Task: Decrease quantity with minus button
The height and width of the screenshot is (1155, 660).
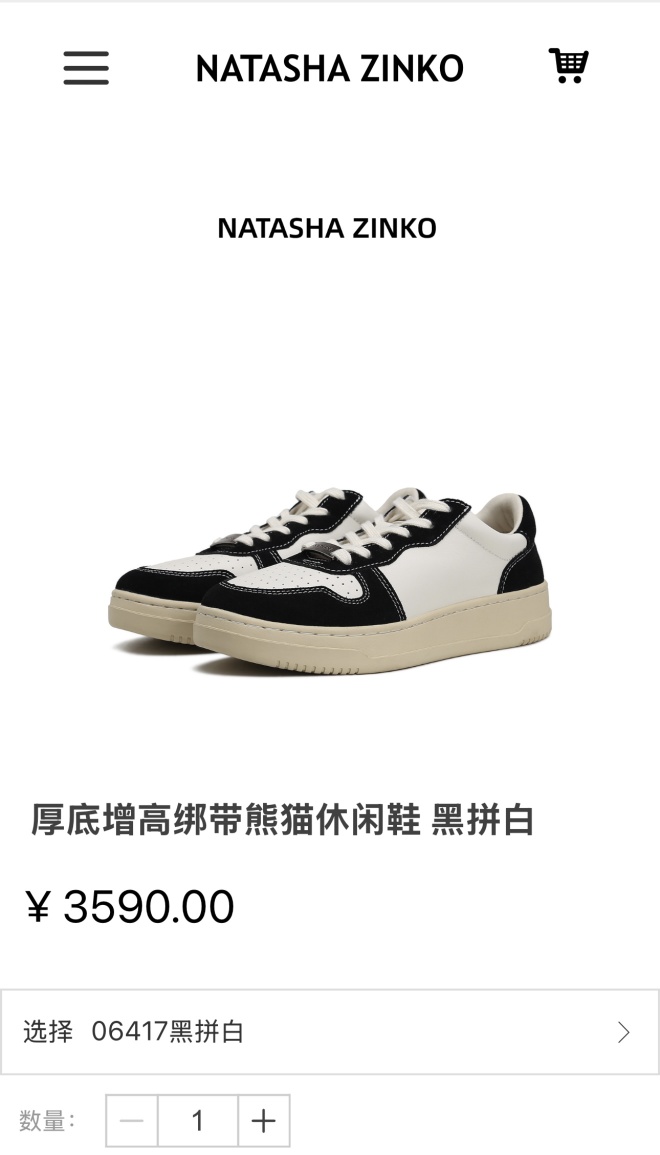Action: pos(132,1121)
